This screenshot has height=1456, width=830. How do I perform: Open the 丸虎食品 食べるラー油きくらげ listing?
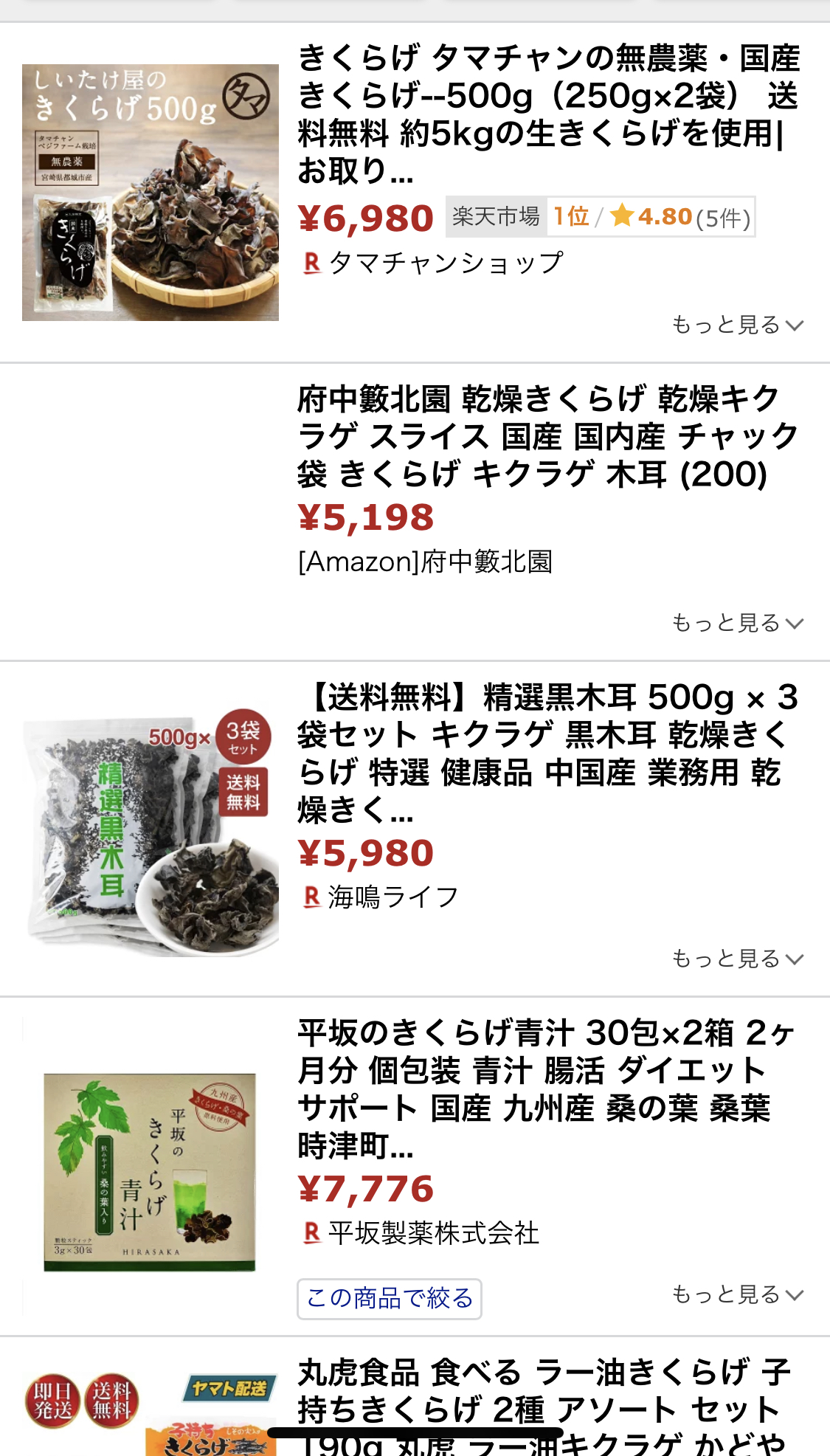pyautogui.click(x=547, y=1391)
